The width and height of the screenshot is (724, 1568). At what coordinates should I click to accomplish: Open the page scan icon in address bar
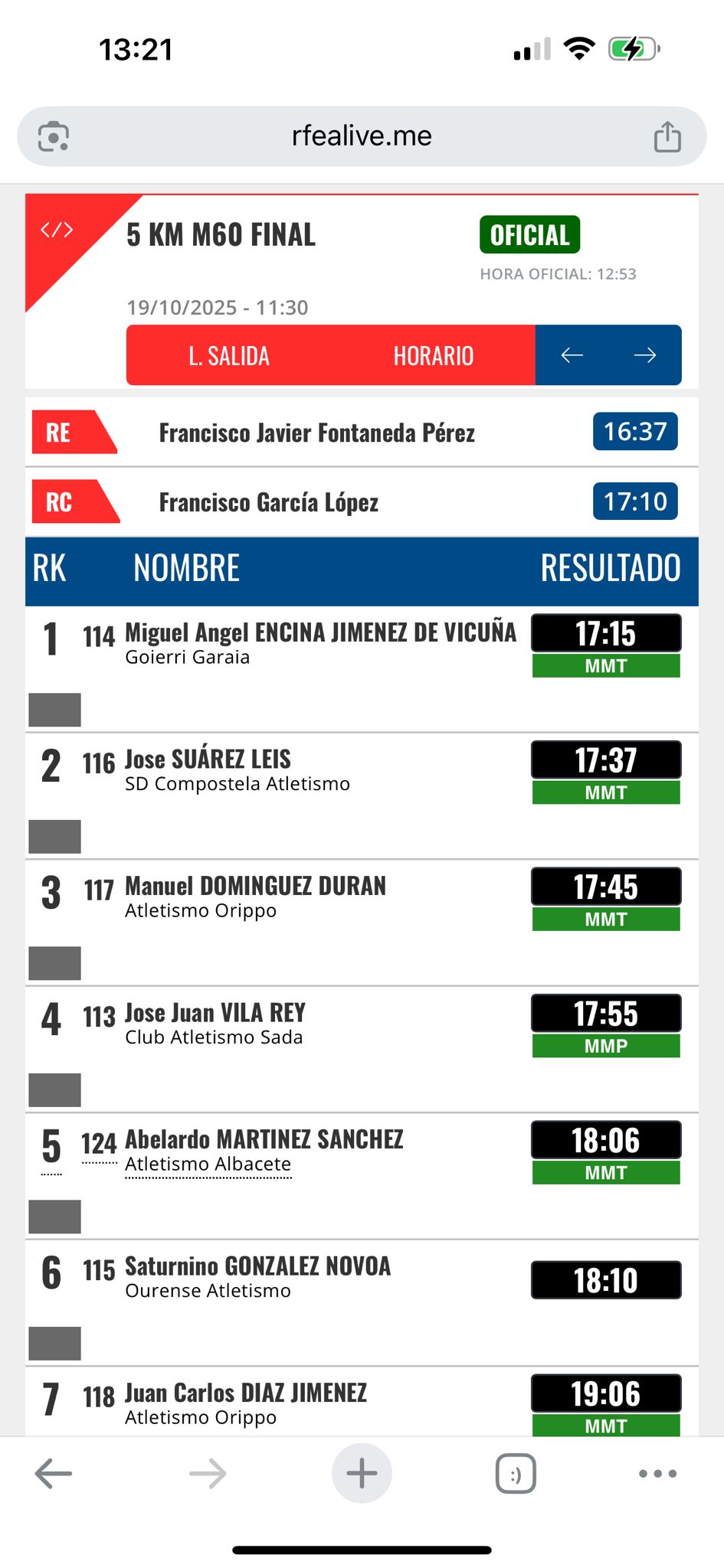click(54, 137)
